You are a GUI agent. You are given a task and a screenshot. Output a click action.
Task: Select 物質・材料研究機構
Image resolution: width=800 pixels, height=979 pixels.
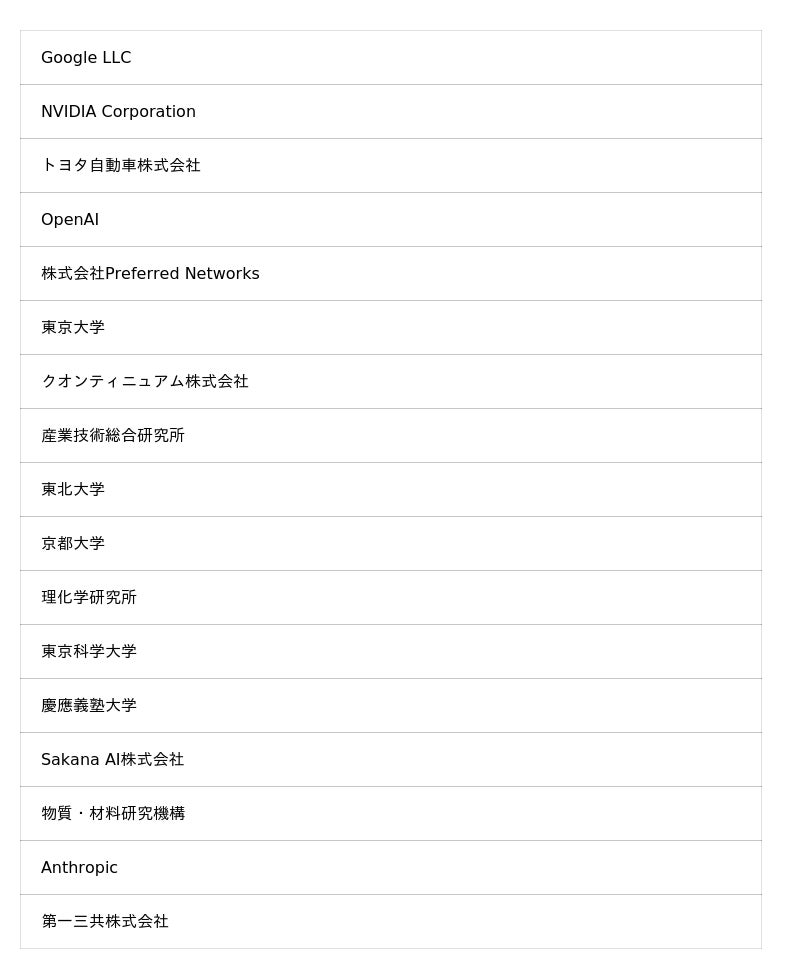click(x=390, y=814)
